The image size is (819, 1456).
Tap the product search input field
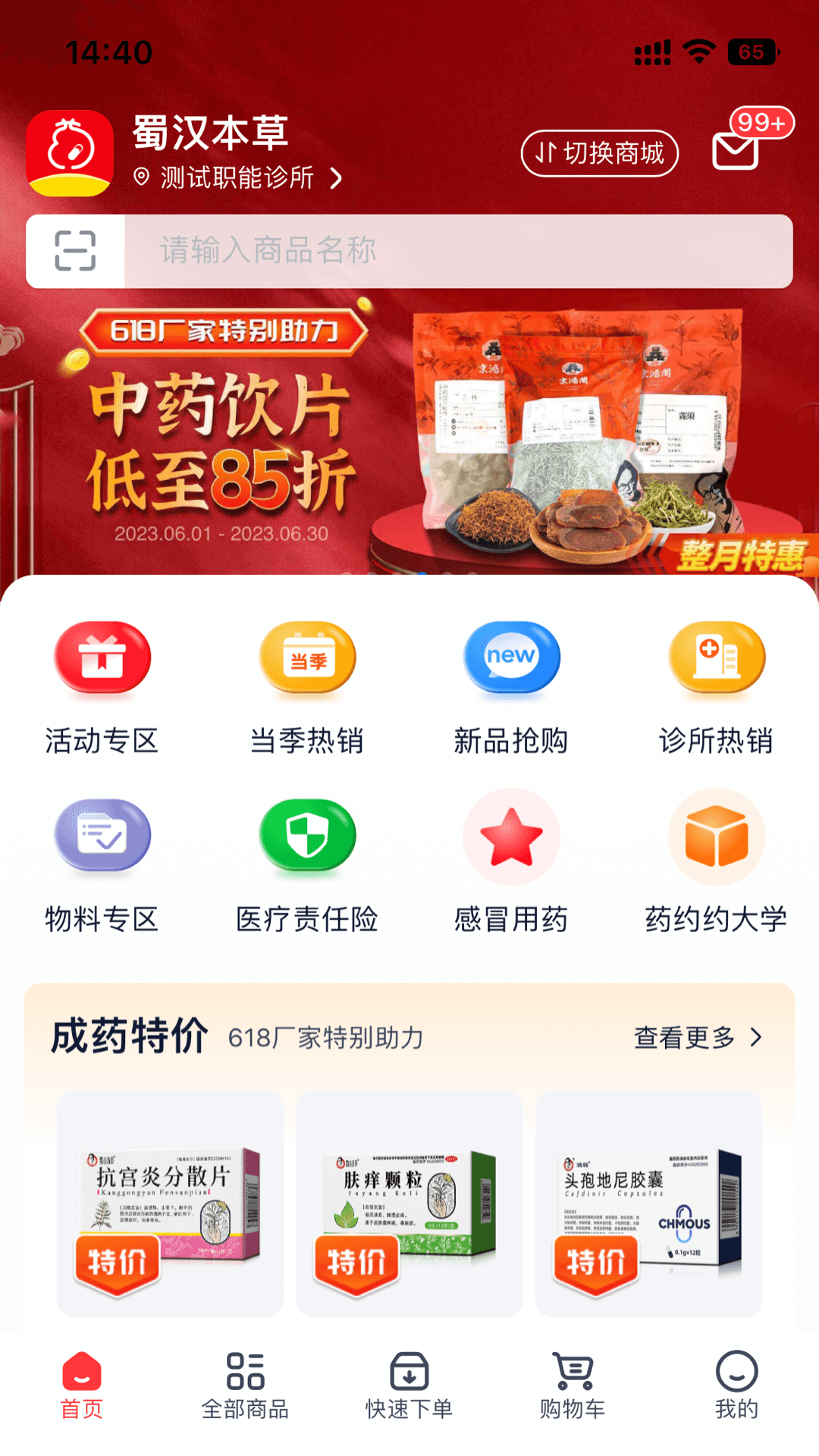(x=455, y=251)
